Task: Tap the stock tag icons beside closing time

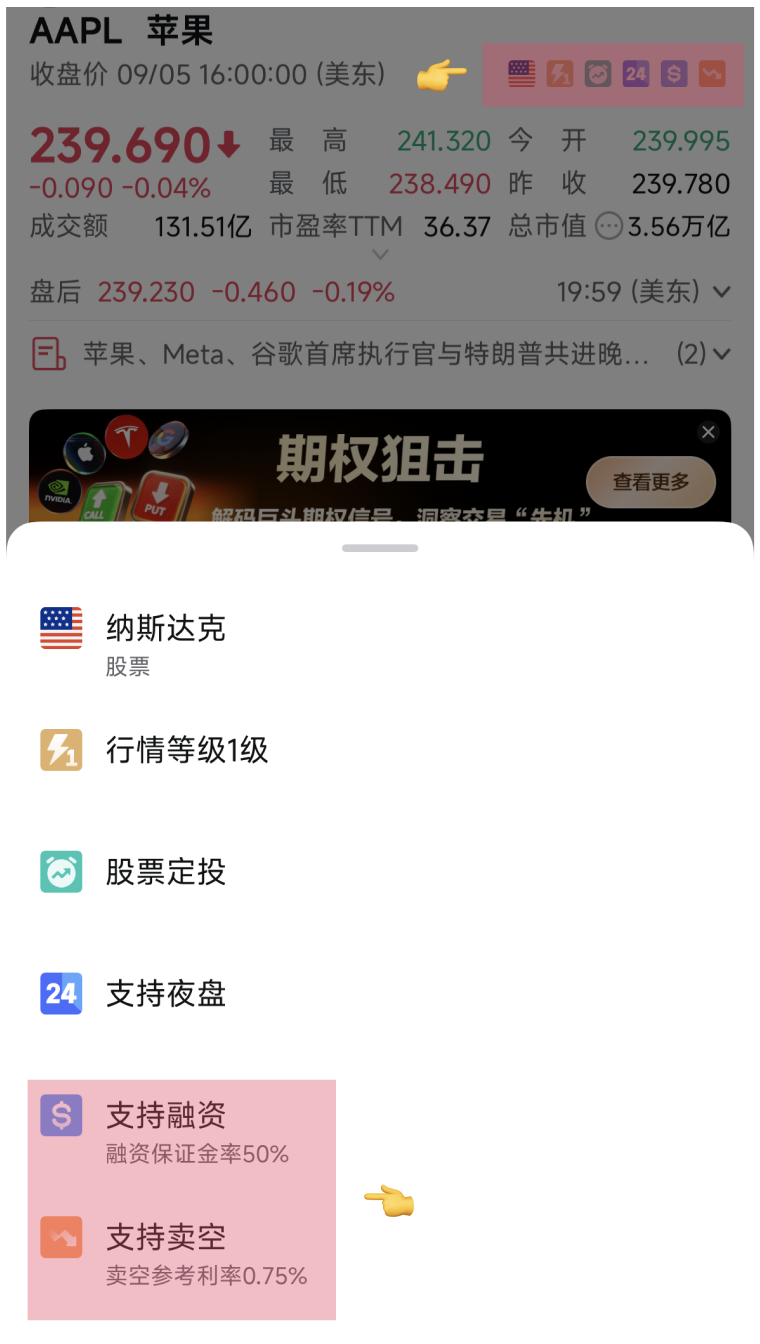Action: pyautogui.click(x=614, y=74)
